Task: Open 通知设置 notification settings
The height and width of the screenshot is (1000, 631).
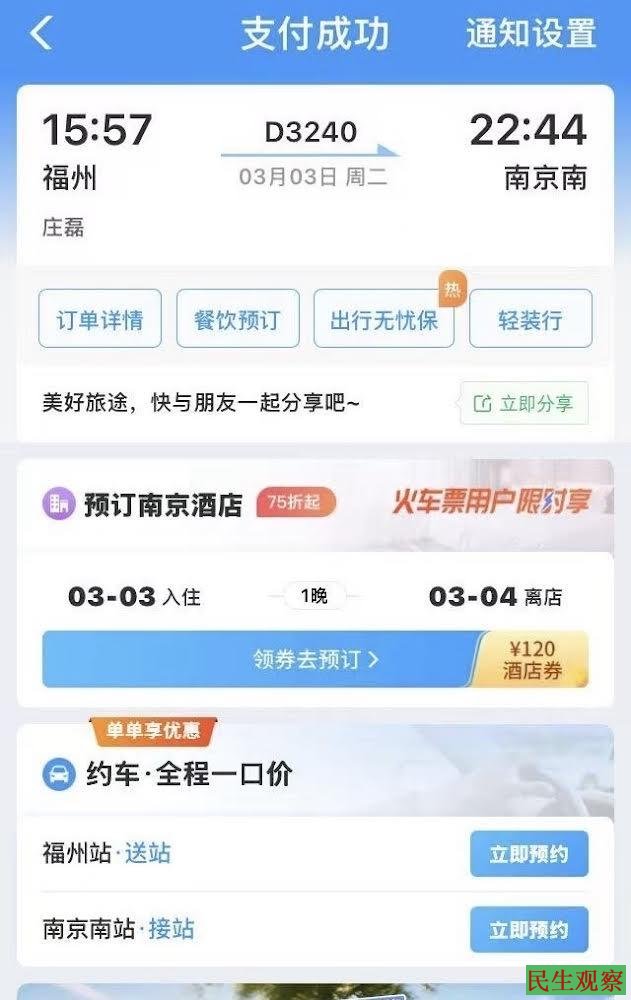Action: click(530, 34)
